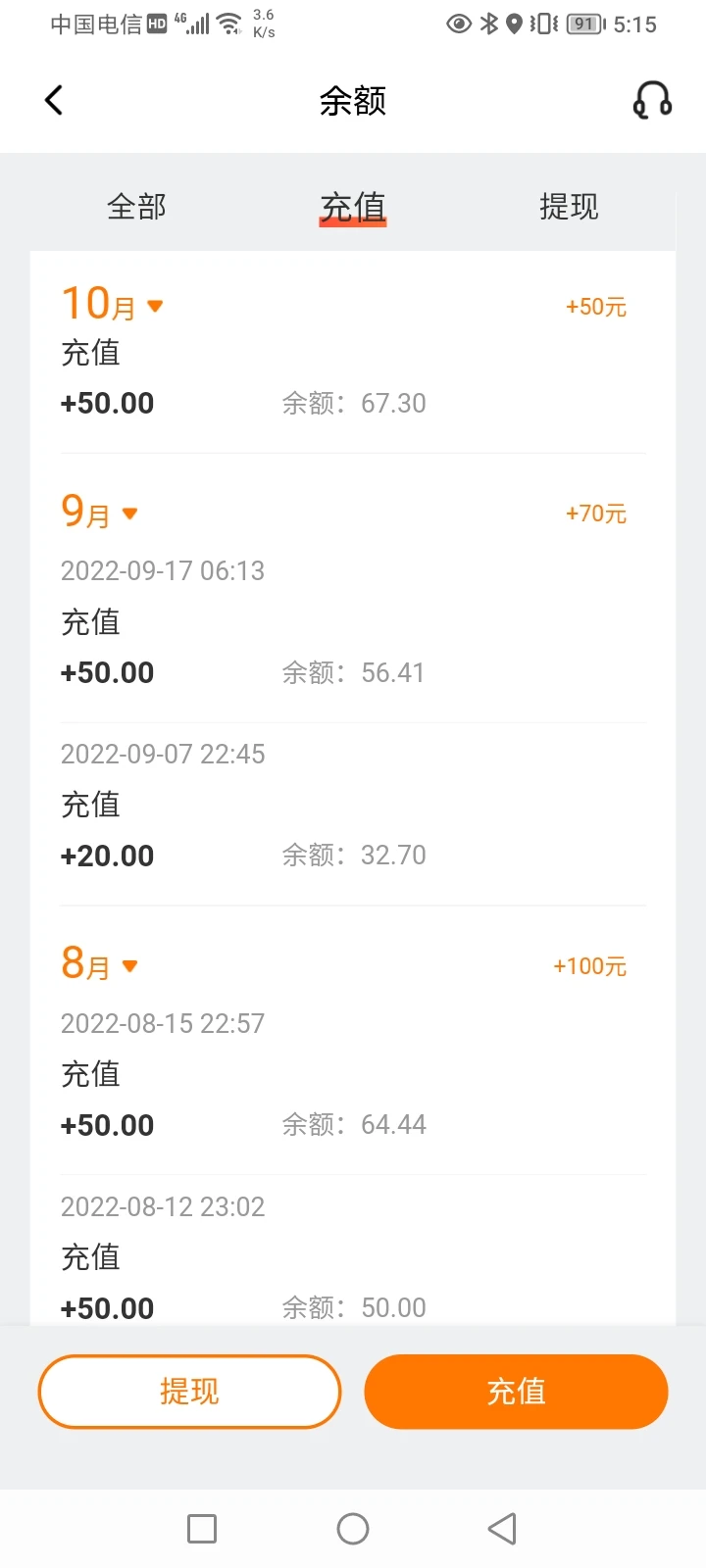Switch to the 全部 tab
Screen dimensions: 706x1568
tap(136, 207)
